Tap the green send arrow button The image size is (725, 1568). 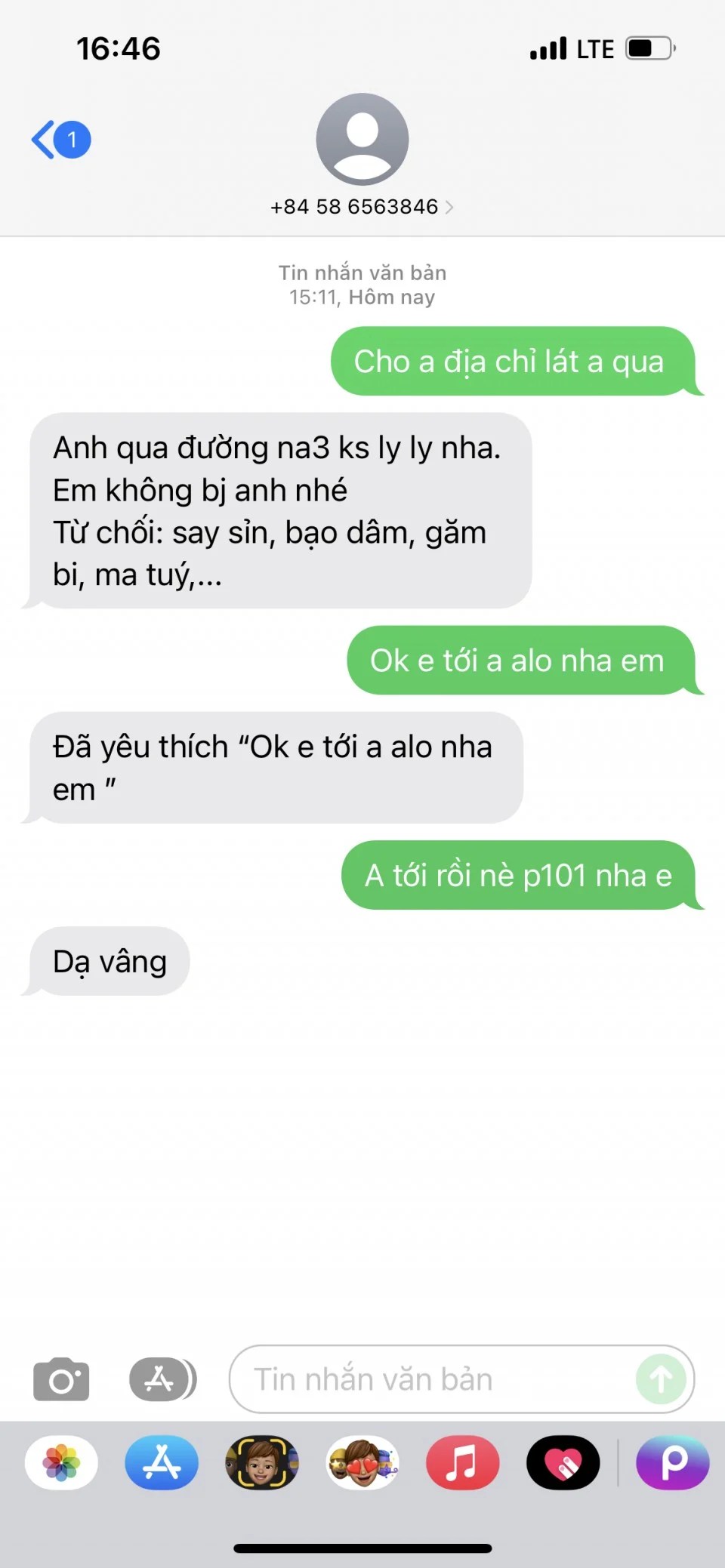(x=660, y=1379)
